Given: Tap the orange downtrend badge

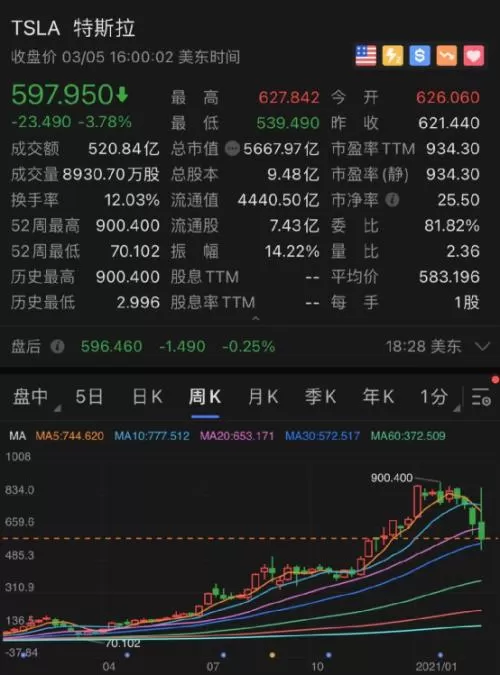Looking at the screenshot, I should 447,56.
